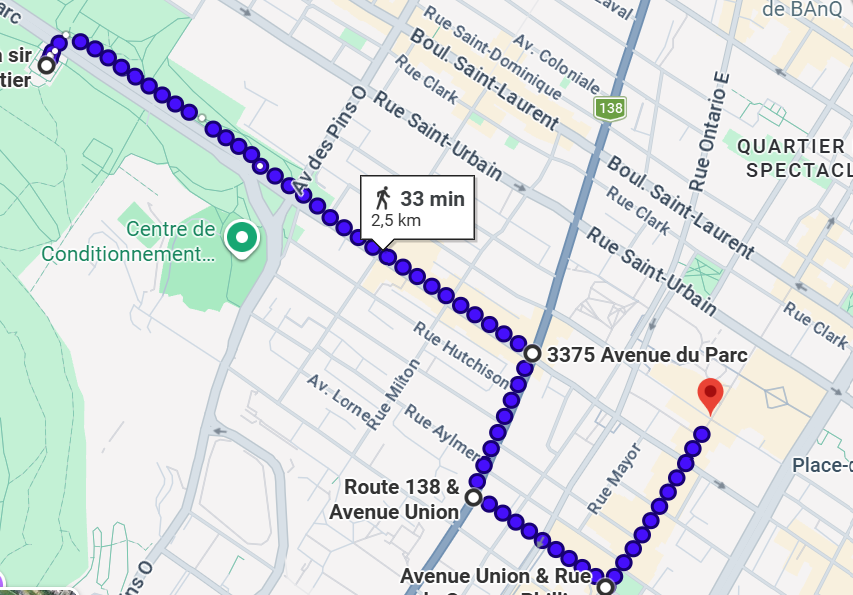Select the red destination pin

[710, 396]
